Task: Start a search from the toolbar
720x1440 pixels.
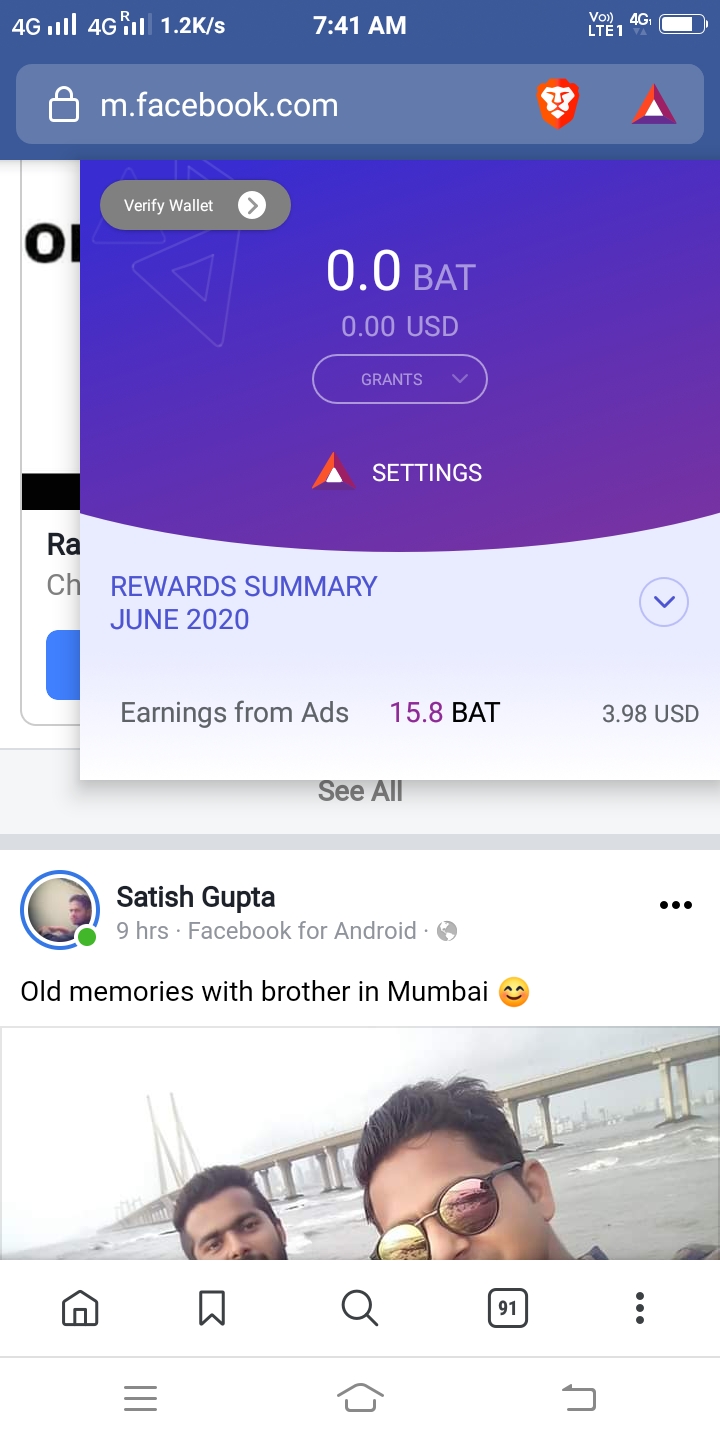Action: click(x=359, y=1307)
